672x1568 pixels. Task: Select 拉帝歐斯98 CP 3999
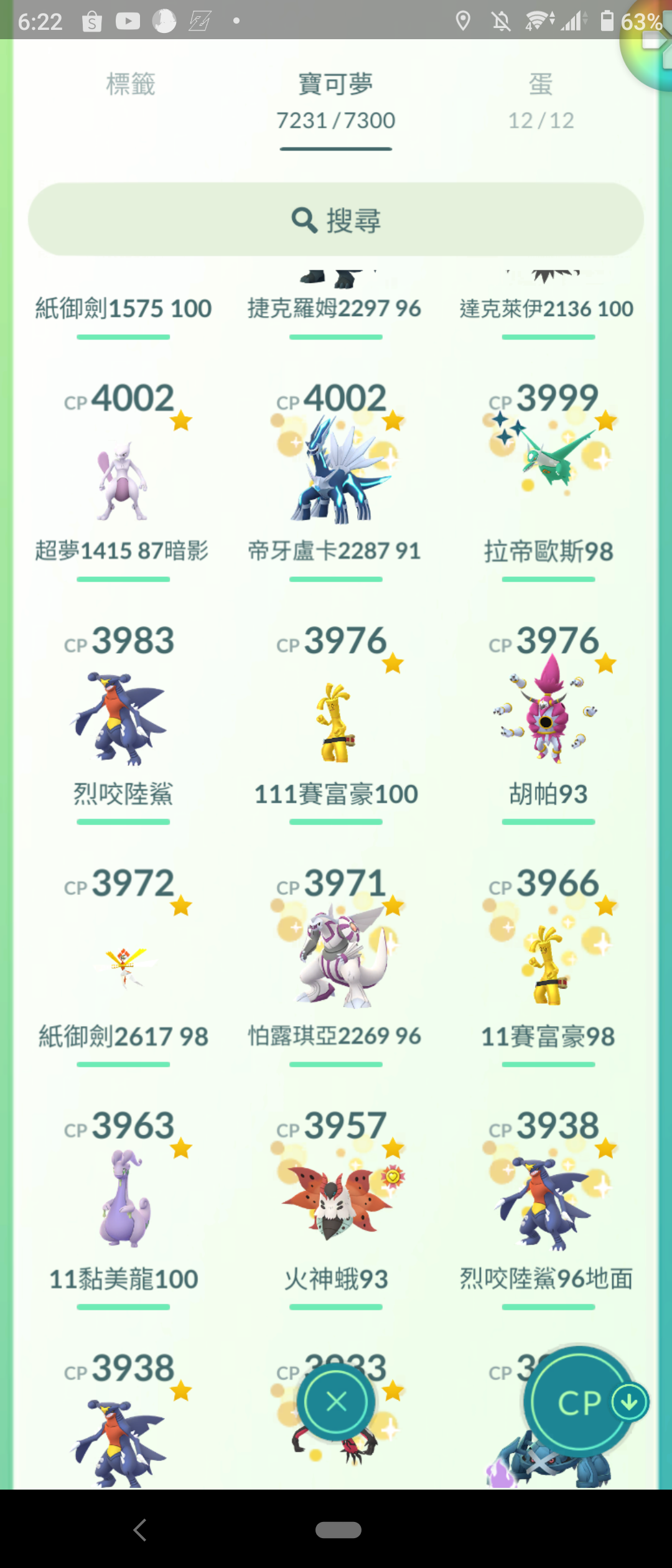tap(549, 473)
